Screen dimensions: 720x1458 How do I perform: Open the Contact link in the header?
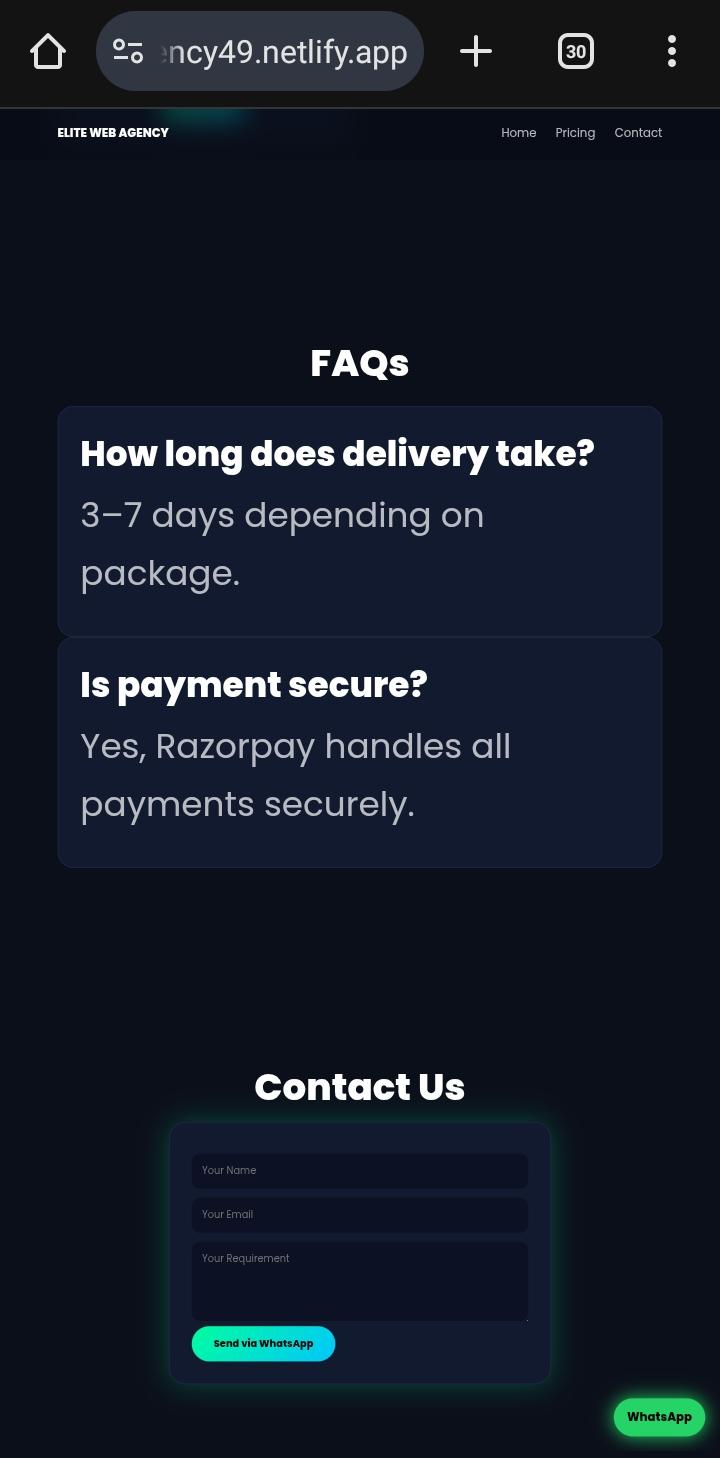(638, 133)
